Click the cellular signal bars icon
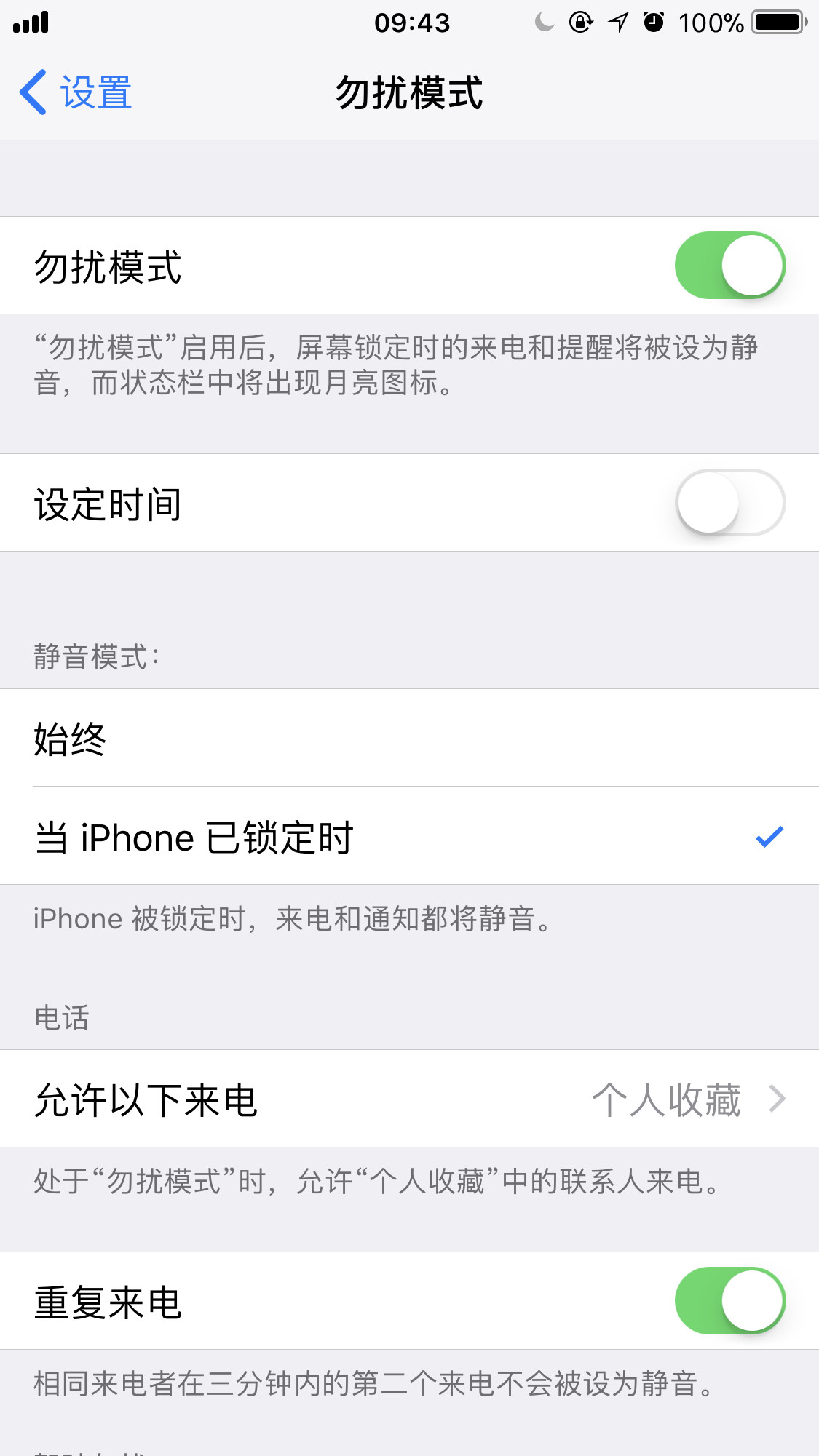 (x=29, y=23)
